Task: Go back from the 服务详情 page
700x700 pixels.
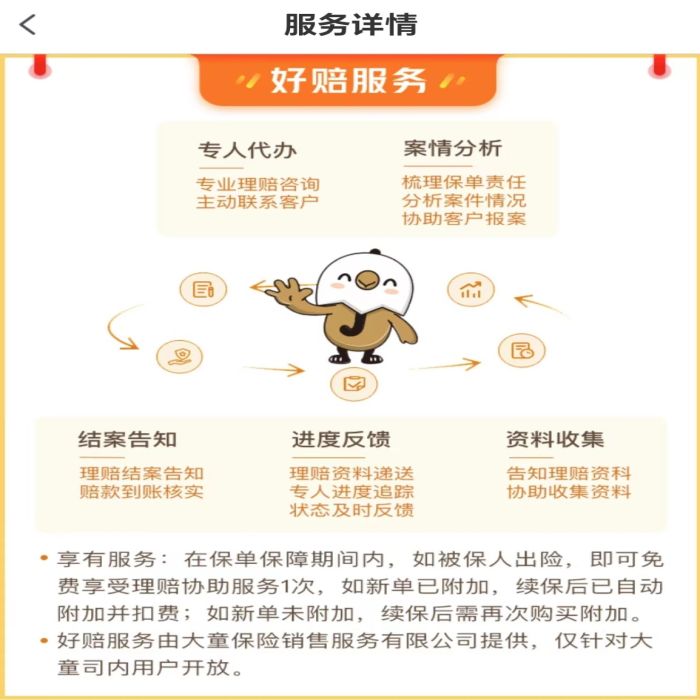Action: [28, 25]
